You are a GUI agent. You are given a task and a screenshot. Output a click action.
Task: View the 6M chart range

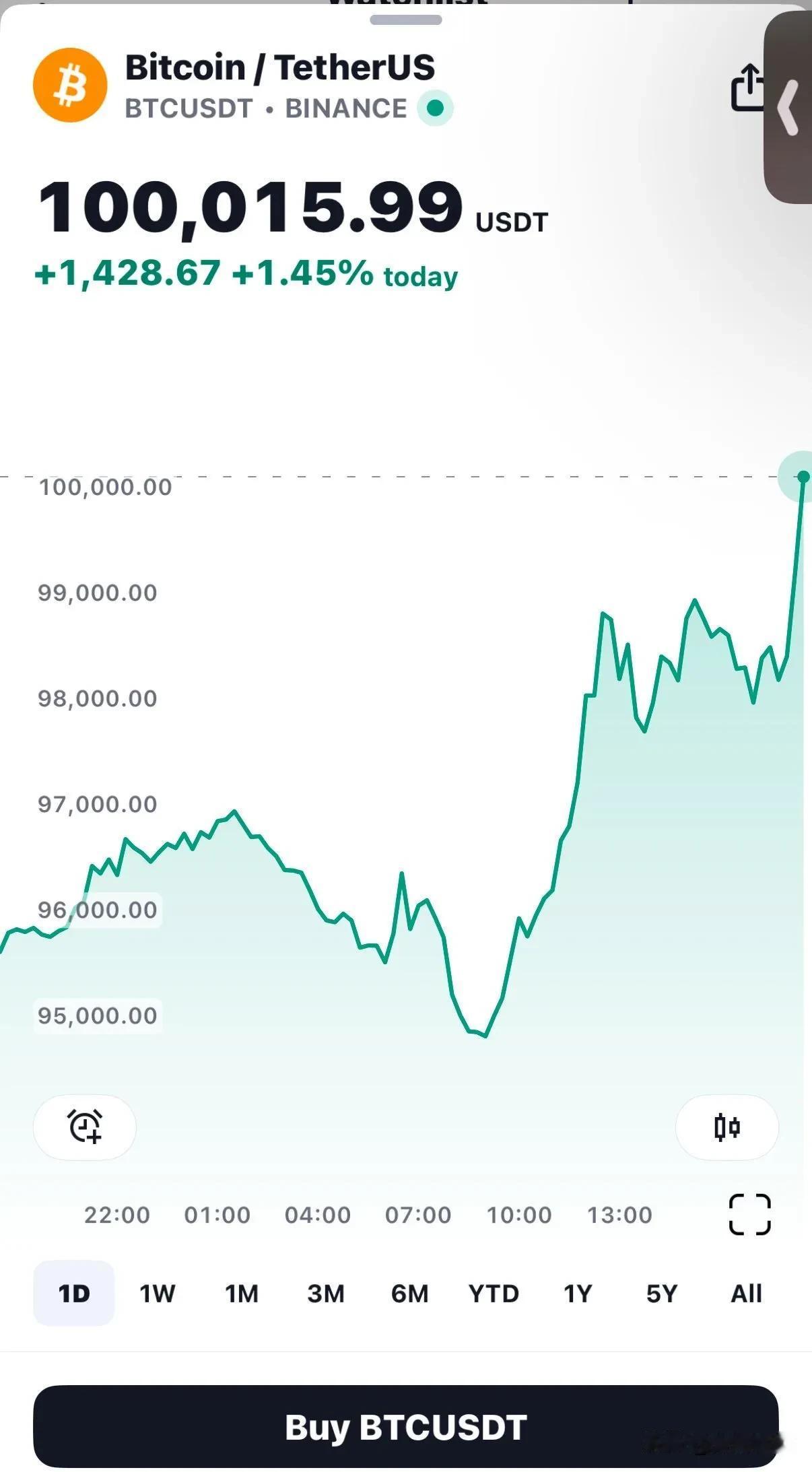[409, 1294]
